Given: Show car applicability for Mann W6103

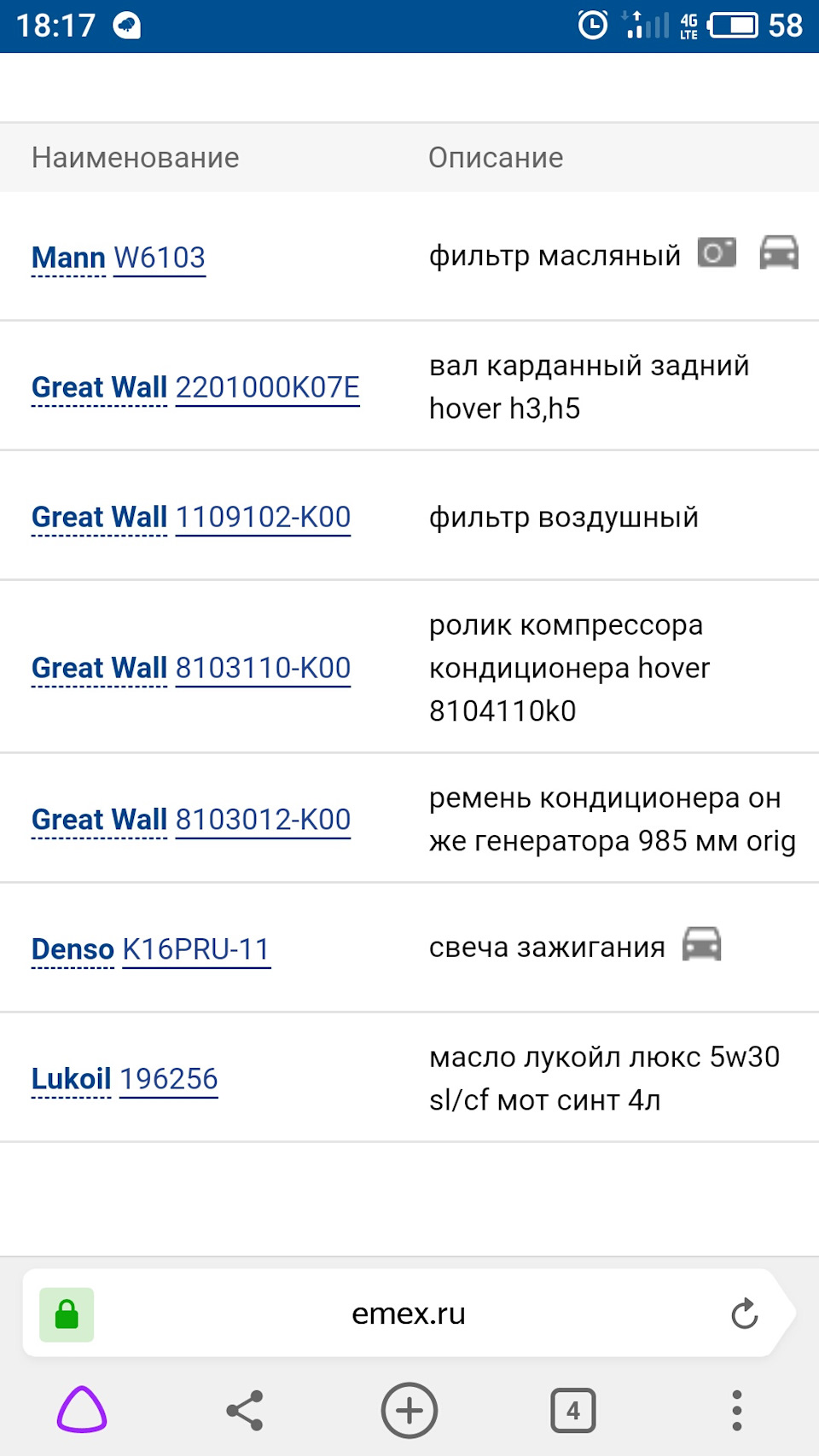Looking at the screenshot, I should coord(779,253).
